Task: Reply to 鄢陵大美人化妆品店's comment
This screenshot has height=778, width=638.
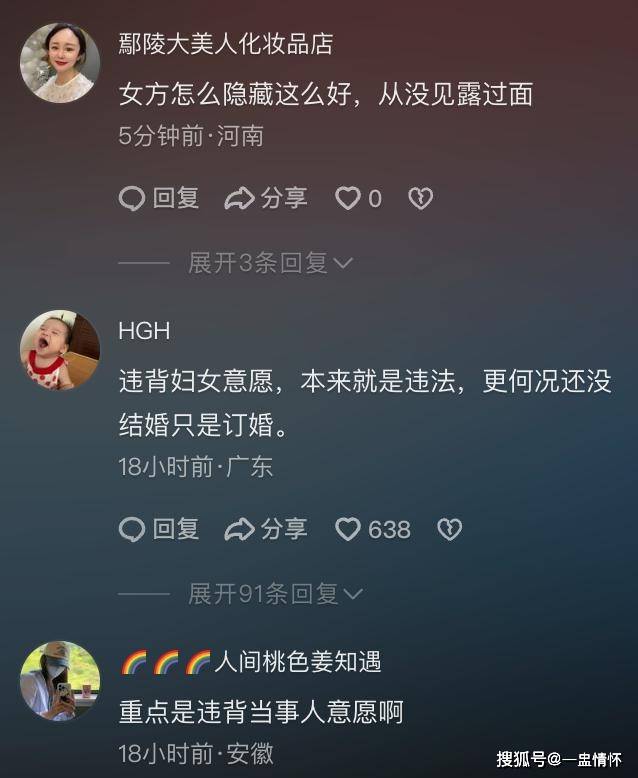Action: 159,199
